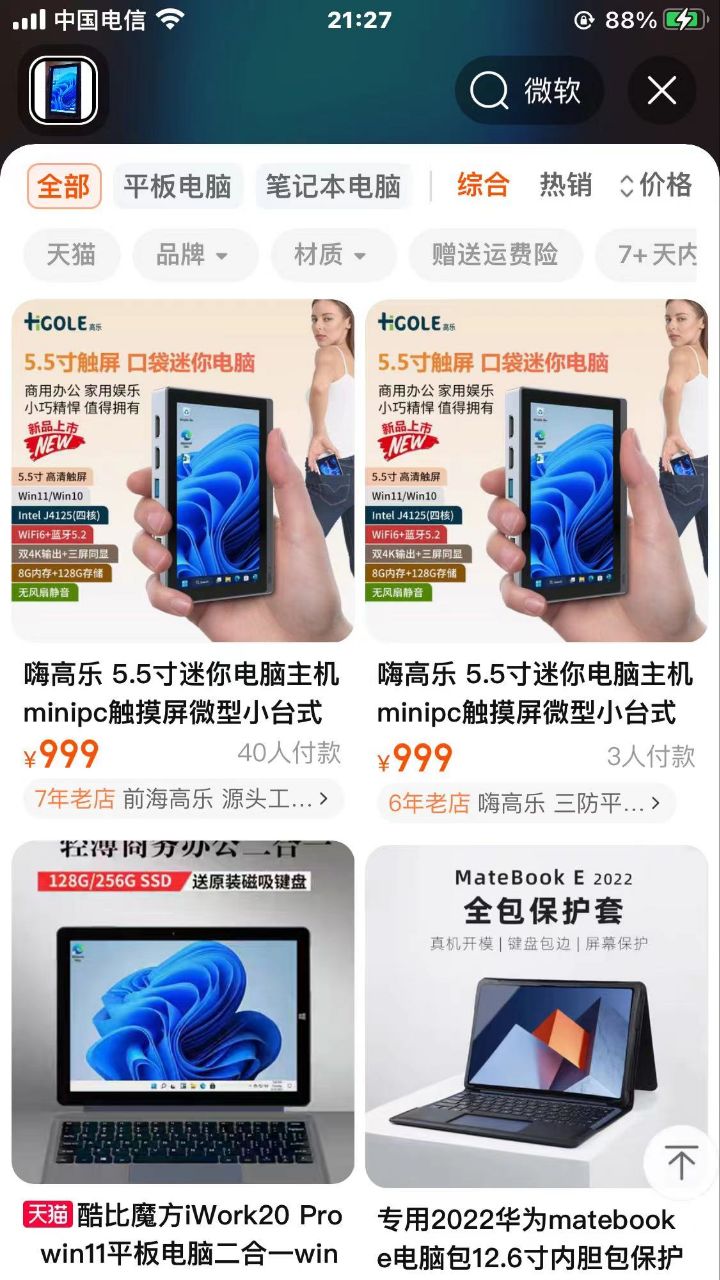Apply the 天猫 filter chip

[71, 255]
